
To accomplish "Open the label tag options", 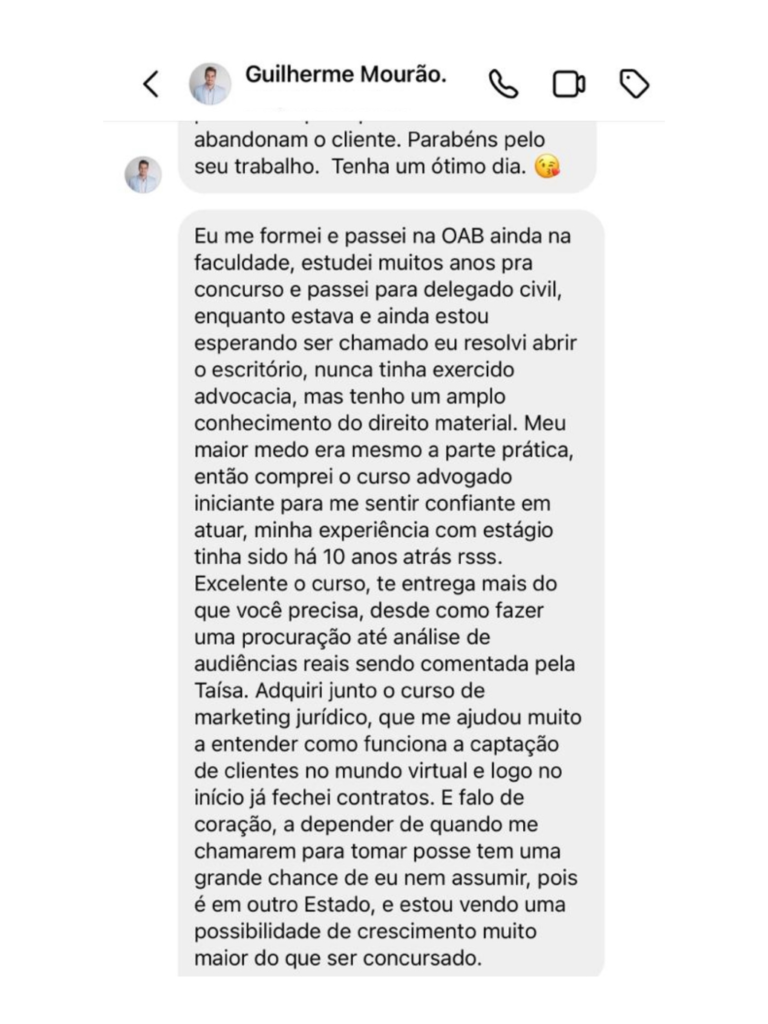I will pos(634,85).
